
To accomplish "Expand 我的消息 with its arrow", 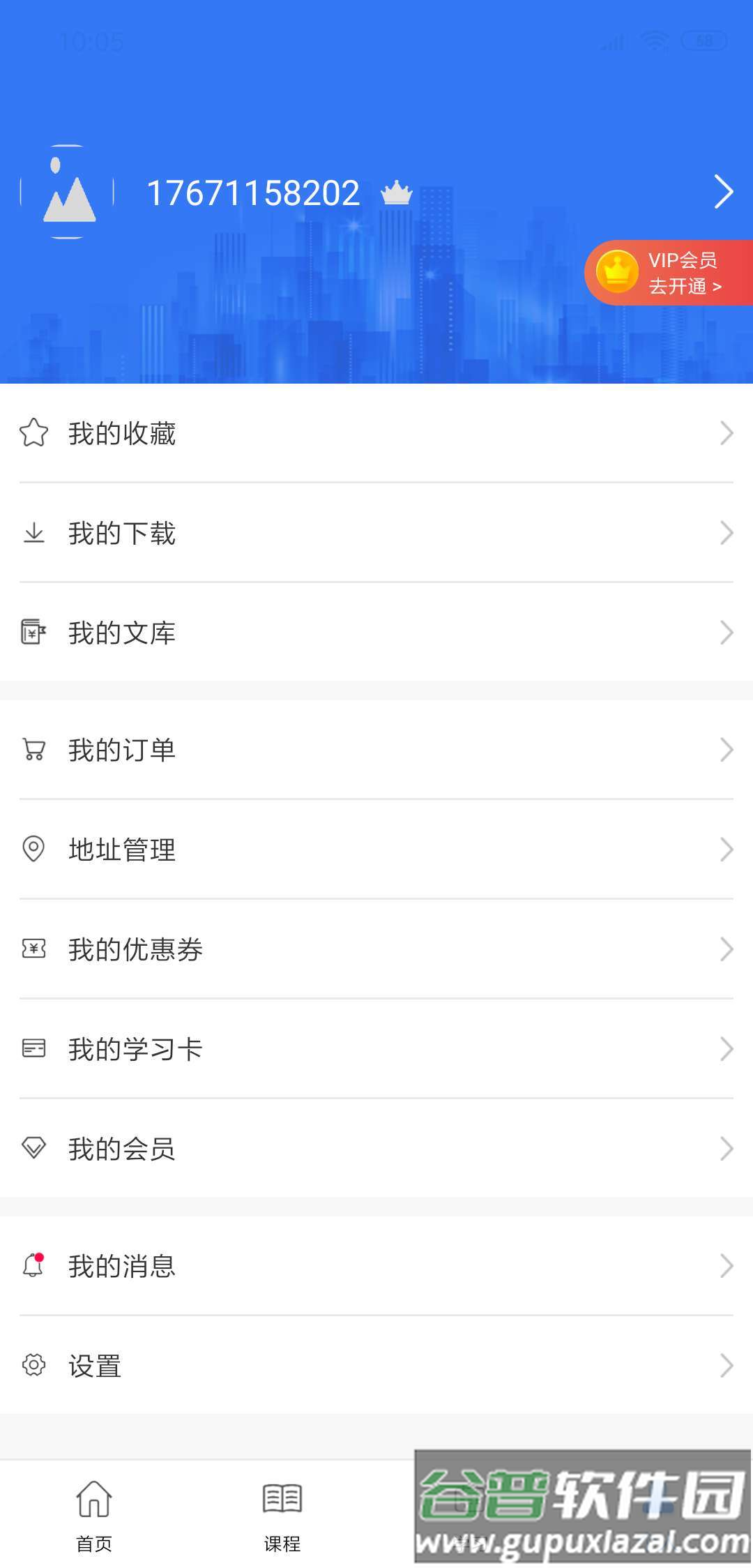I will click(x=726, y=1266).
